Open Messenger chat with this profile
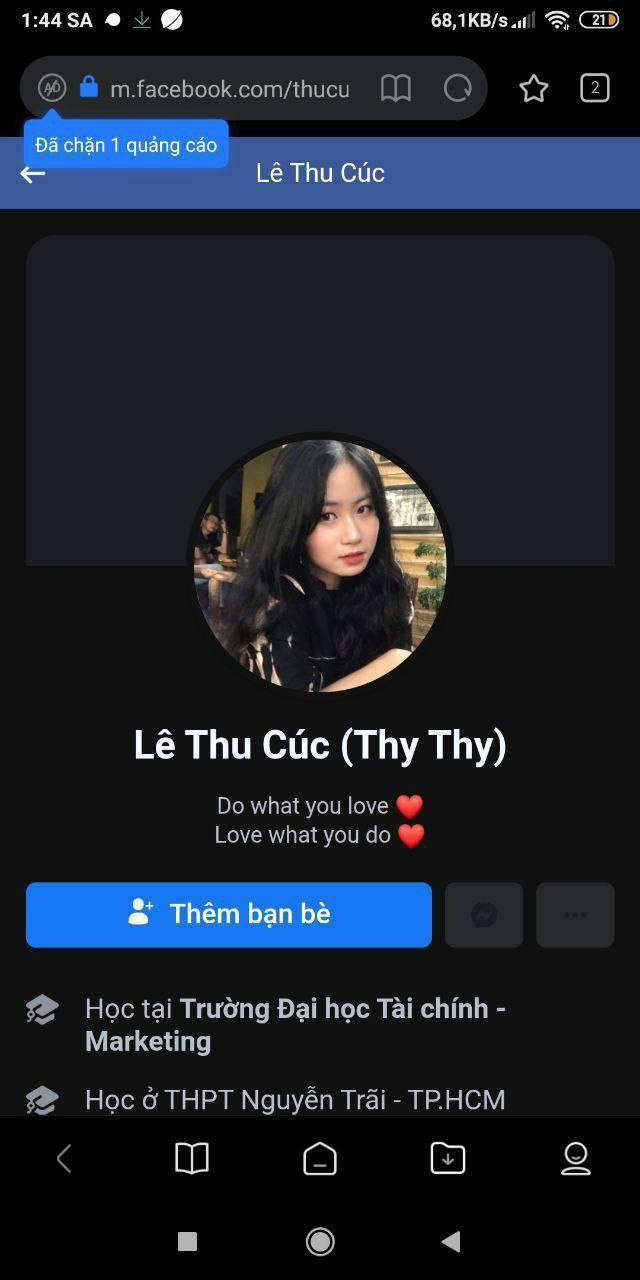Image resolution: width=640 pixels, height=1280 pixels. click(x=484, y=914)
